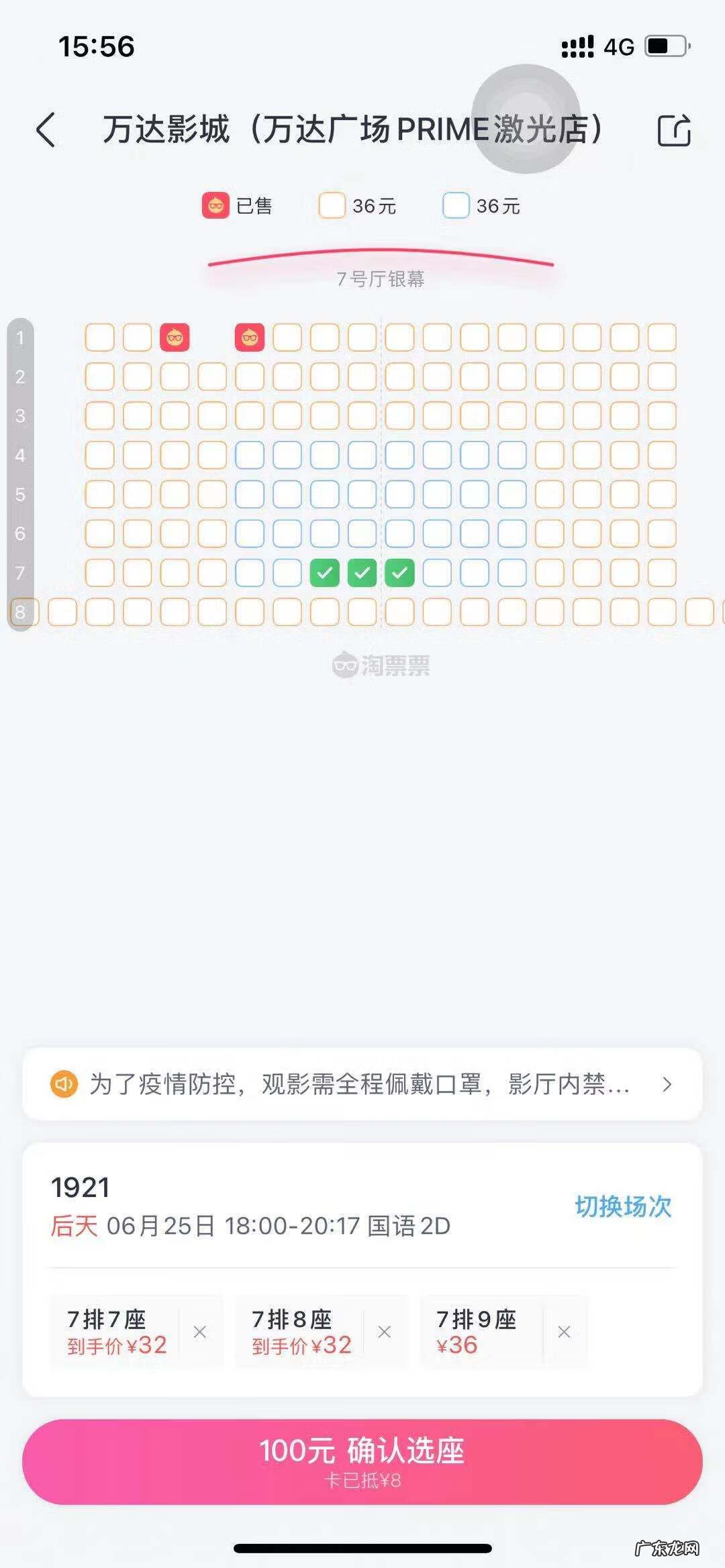725x1568 pixels.
Task: Navigate back with the left arrow icon
Action: pyautogui.click(x=44, y=129)
